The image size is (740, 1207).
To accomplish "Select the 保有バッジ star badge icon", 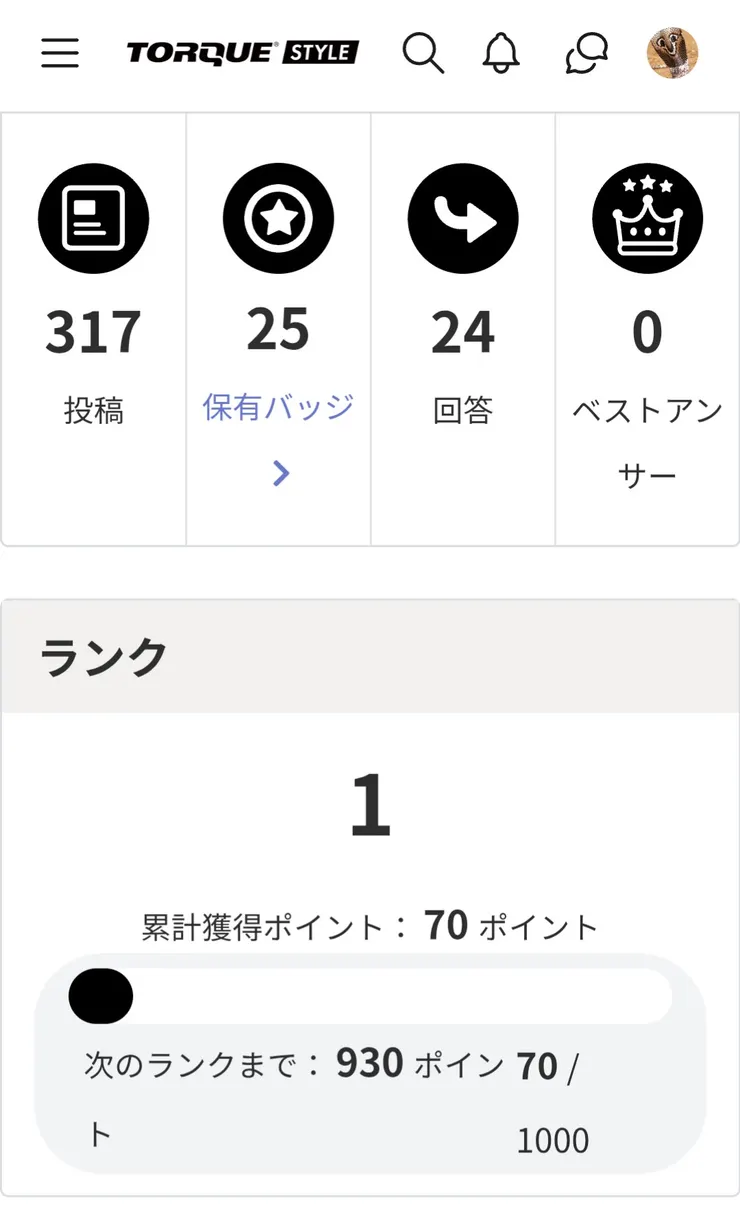I will click(278, 218).
